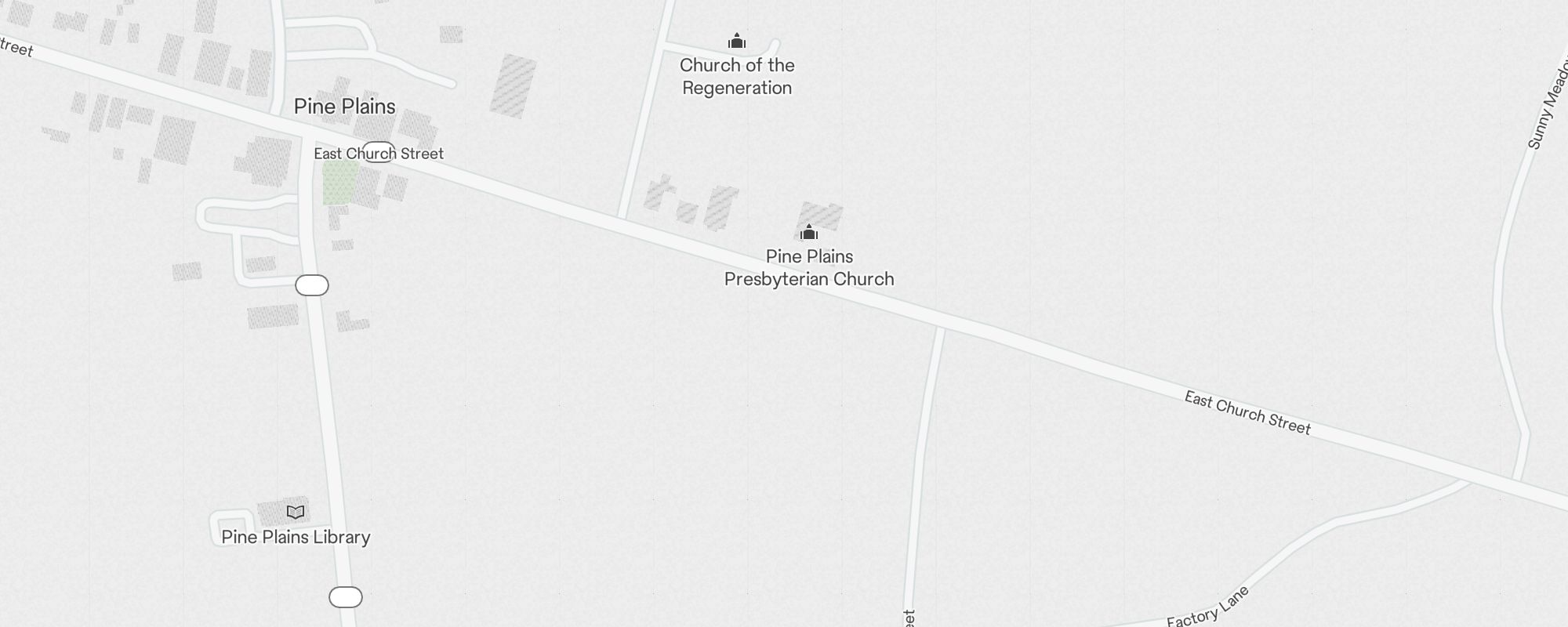The height and width of the screenshot is (627, 1568).
Task: Select the Church of the Regeneration marker
Action: coord(737,42)
